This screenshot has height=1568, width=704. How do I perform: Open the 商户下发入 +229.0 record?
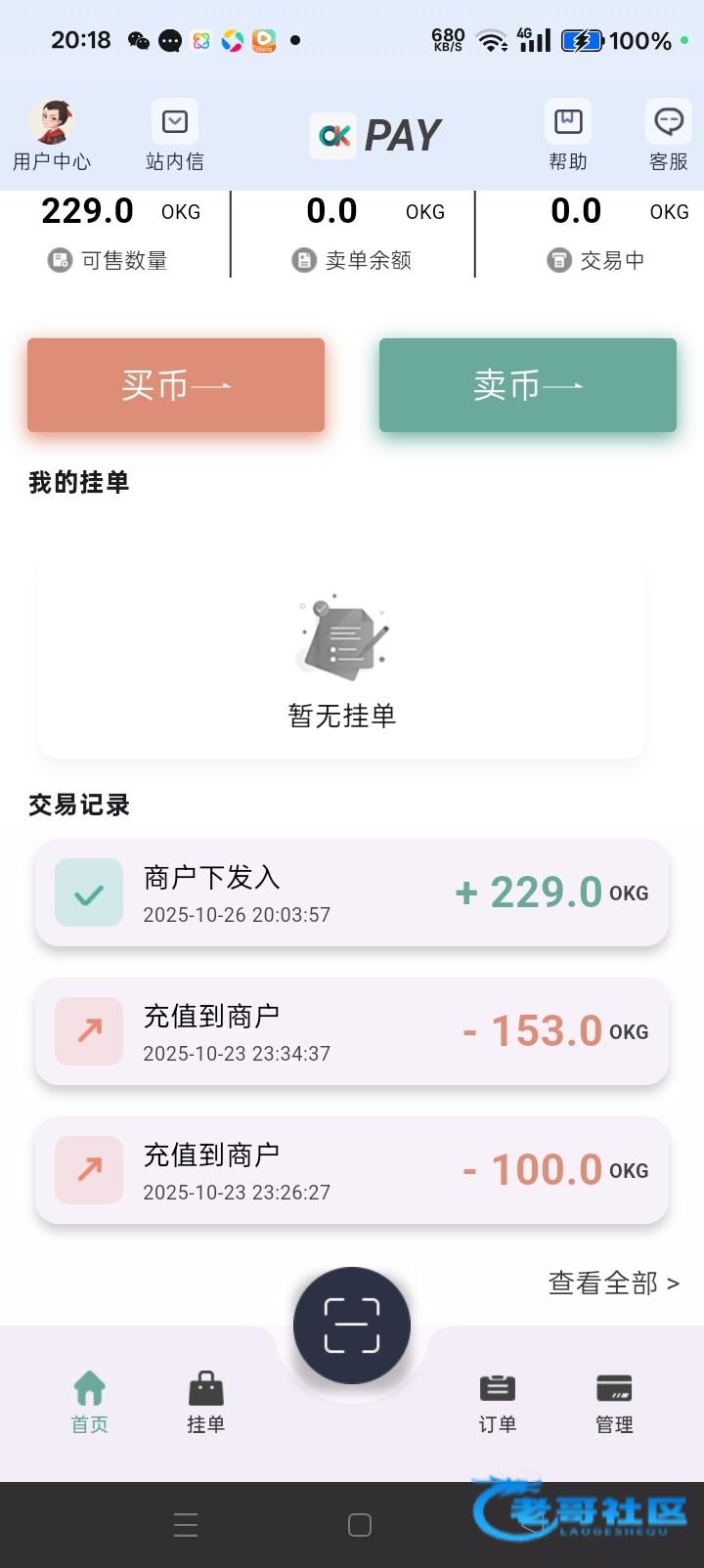(x=352, y=893)
